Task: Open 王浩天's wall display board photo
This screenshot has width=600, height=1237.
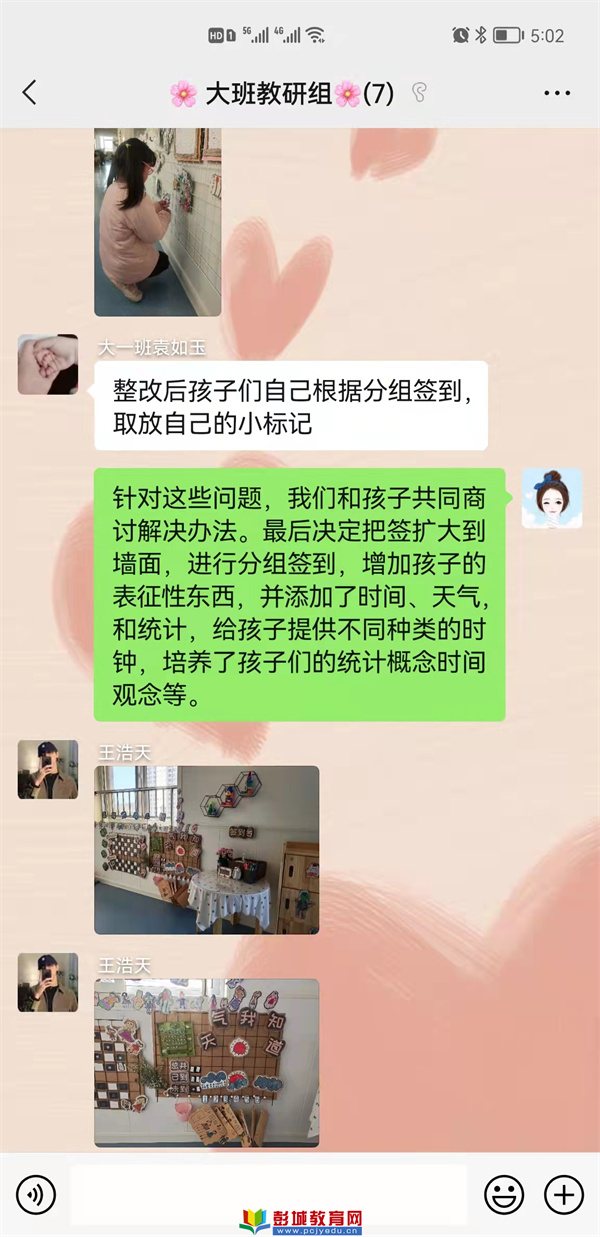Action: [x=207, y=1062]
